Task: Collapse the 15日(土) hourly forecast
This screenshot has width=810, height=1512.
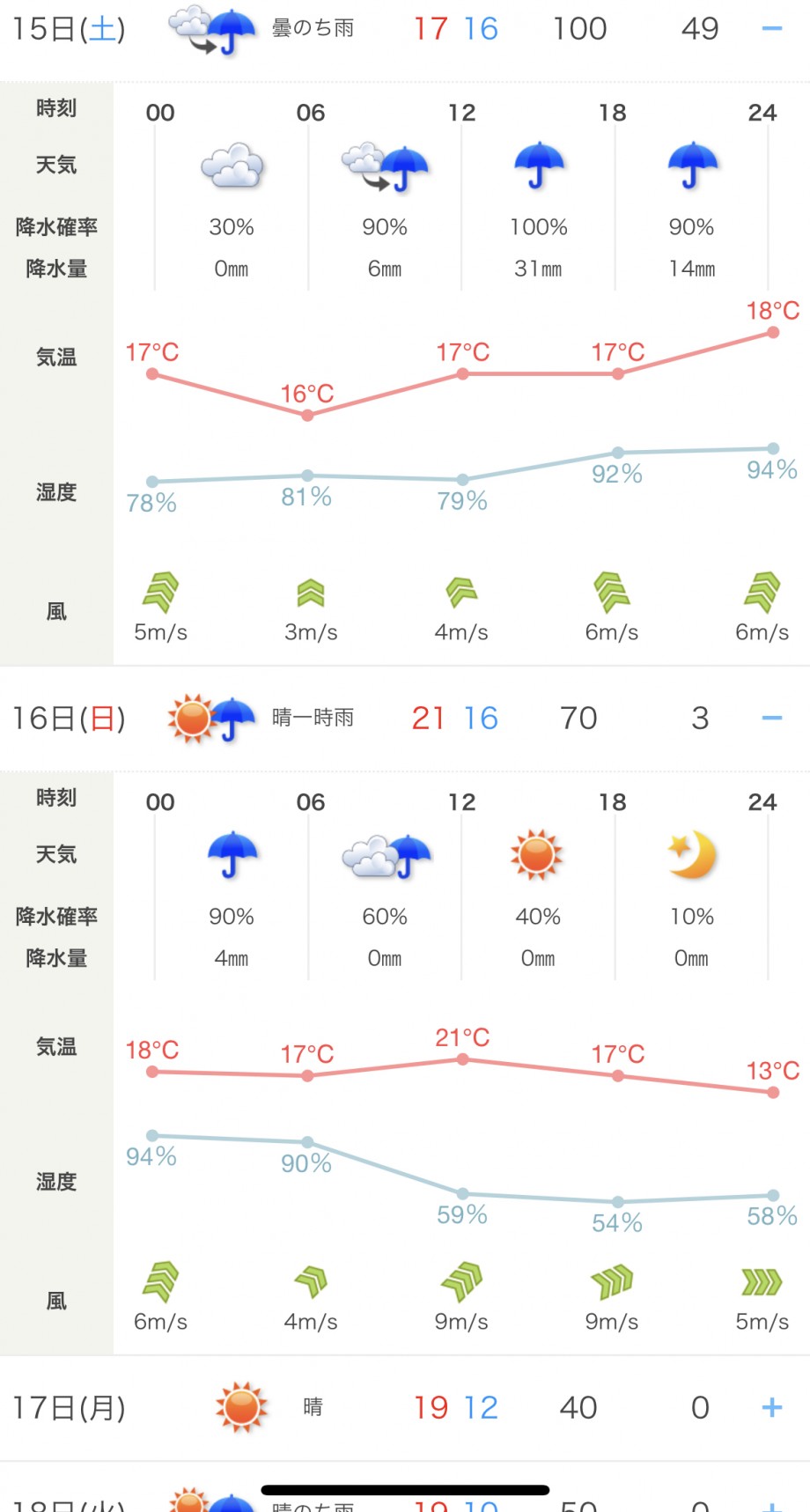Action: pyautogui.click(x=771, y=29)
